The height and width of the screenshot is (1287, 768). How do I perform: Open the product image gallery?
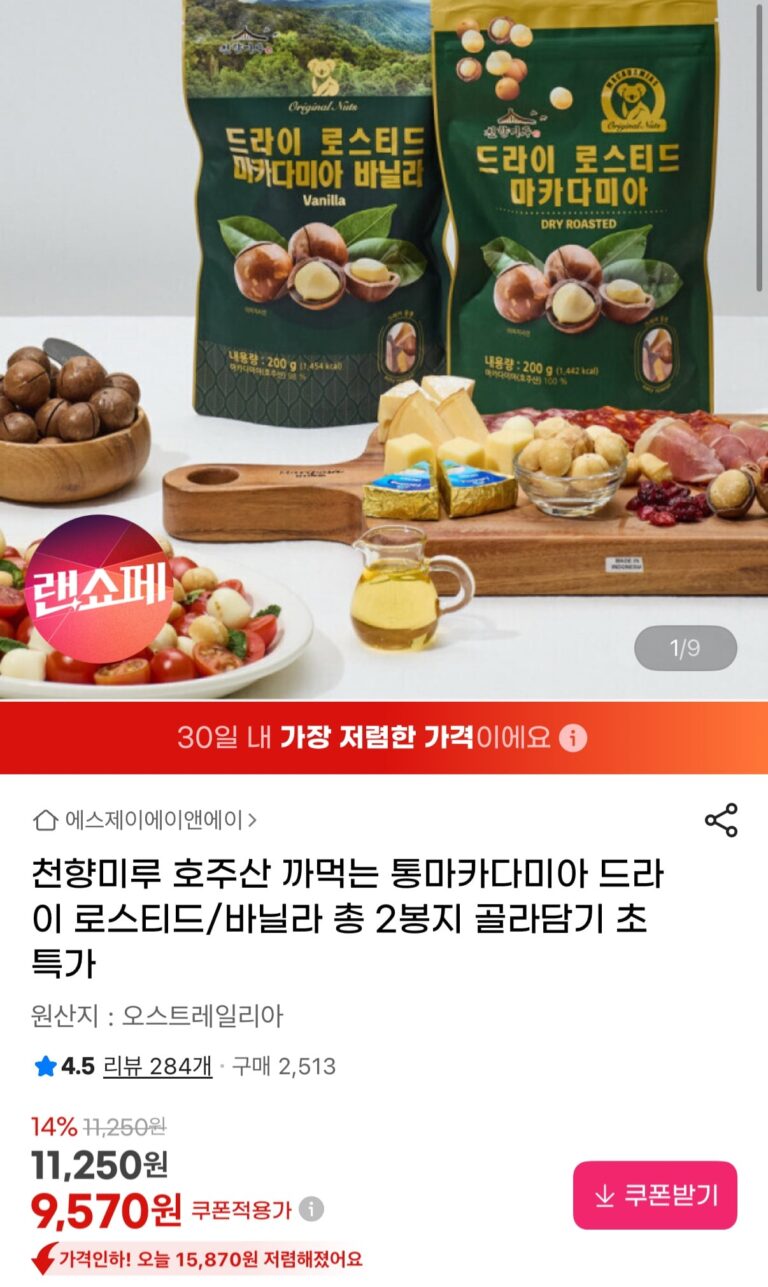coord(384,350)
